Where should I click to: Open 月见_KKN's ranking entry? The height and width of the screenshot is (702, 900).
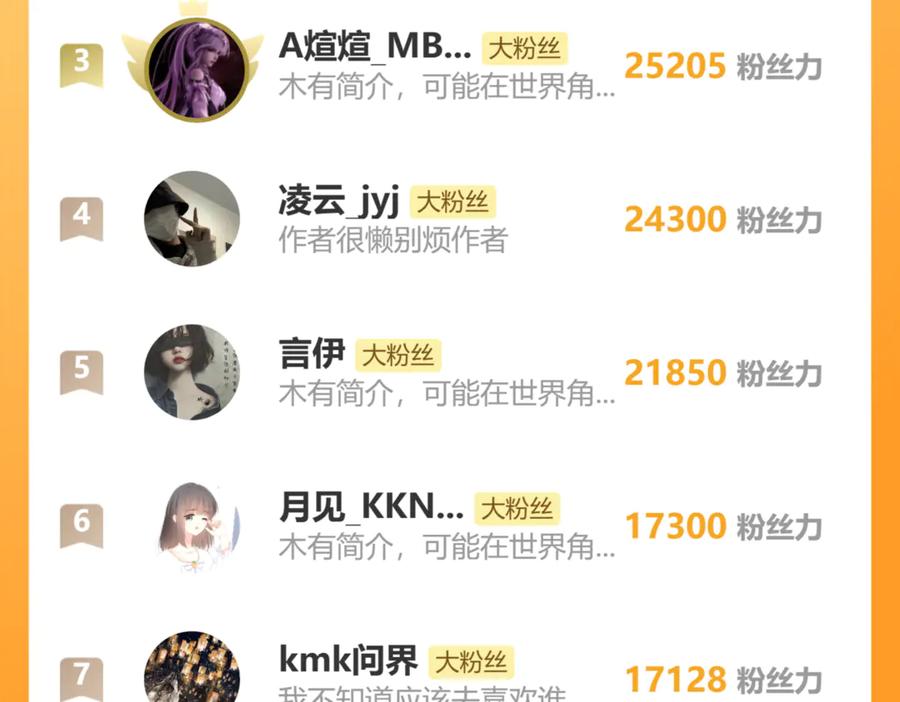pos(371,509)
